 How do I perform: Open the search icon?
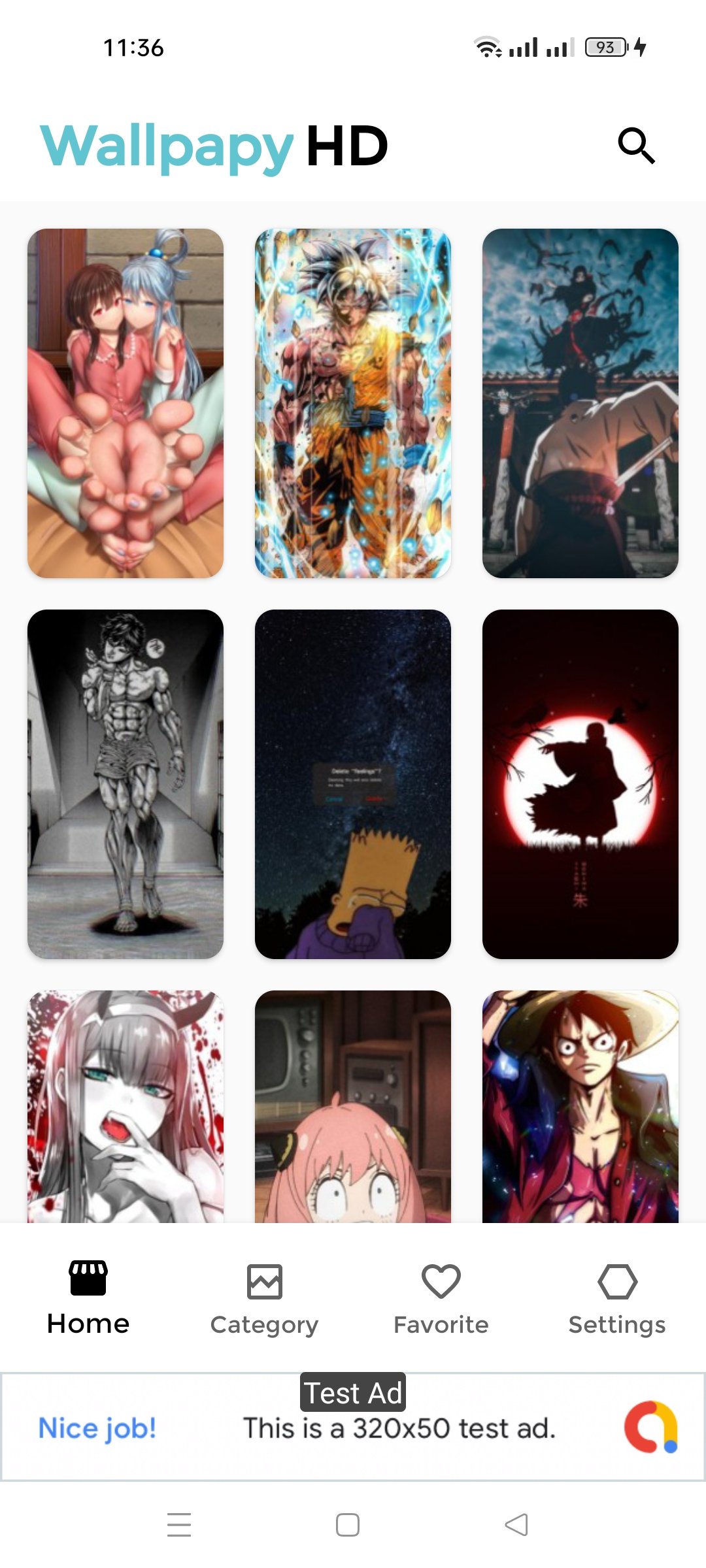(636, 145)
